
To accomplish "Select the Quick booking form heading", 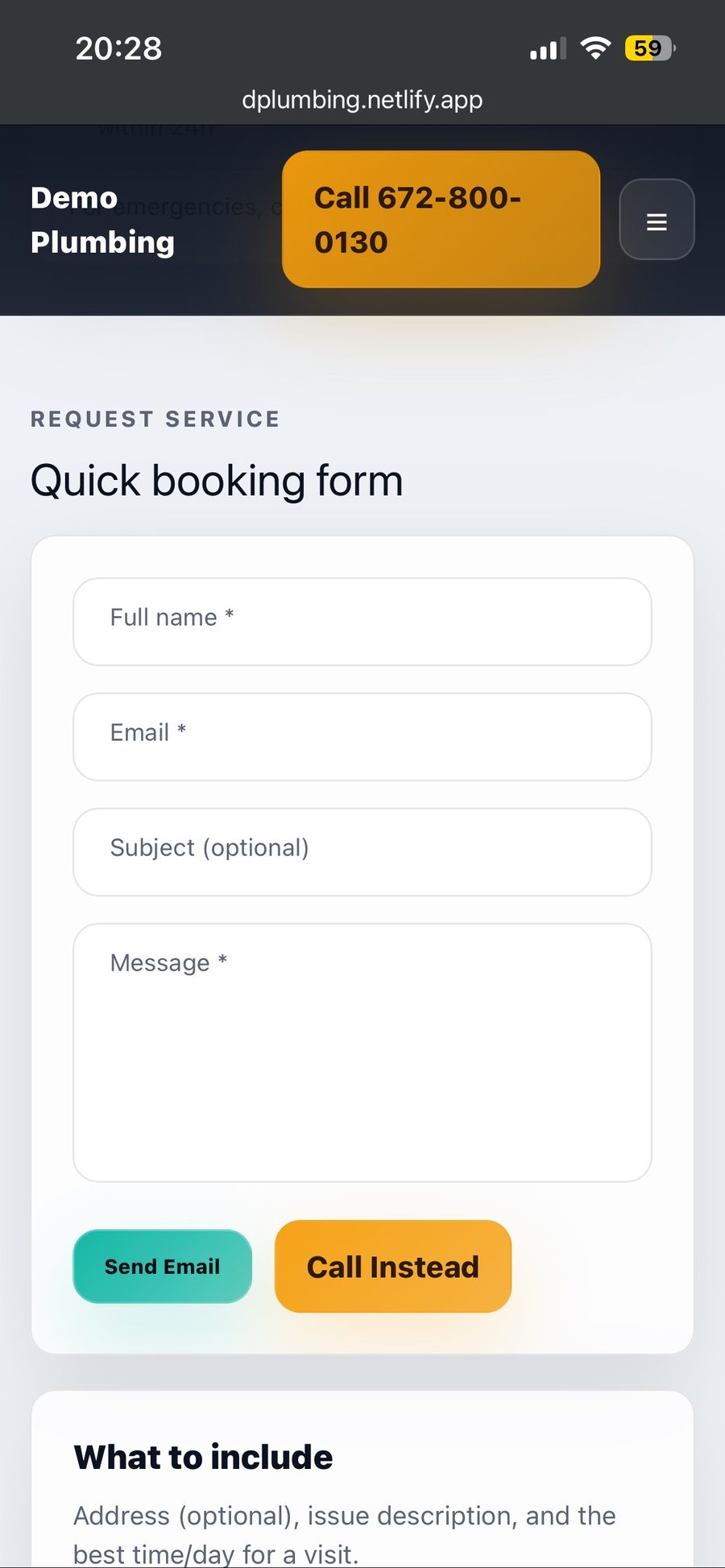I will pyautogui.click(x=217, y=480).
